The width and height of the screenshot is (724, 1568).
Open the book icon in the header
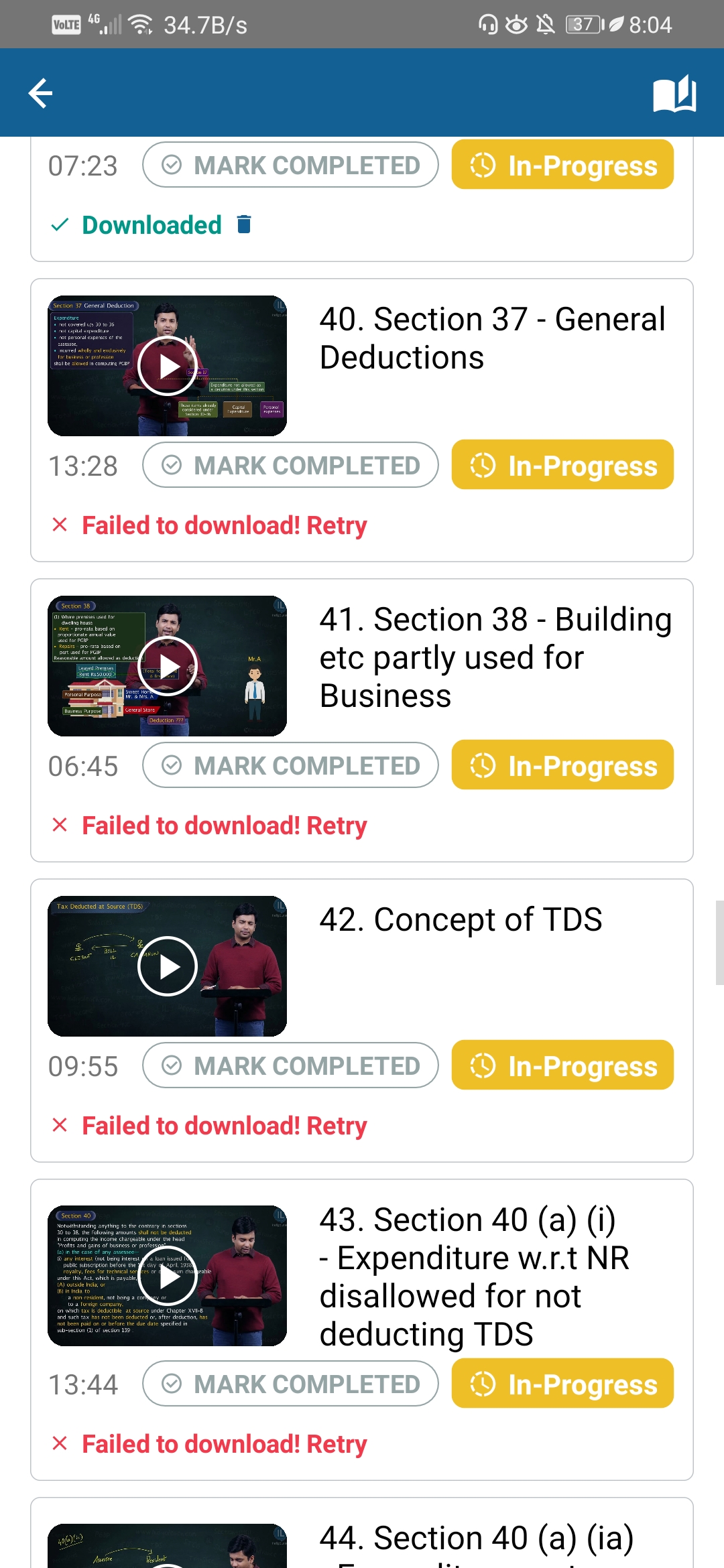674,94
